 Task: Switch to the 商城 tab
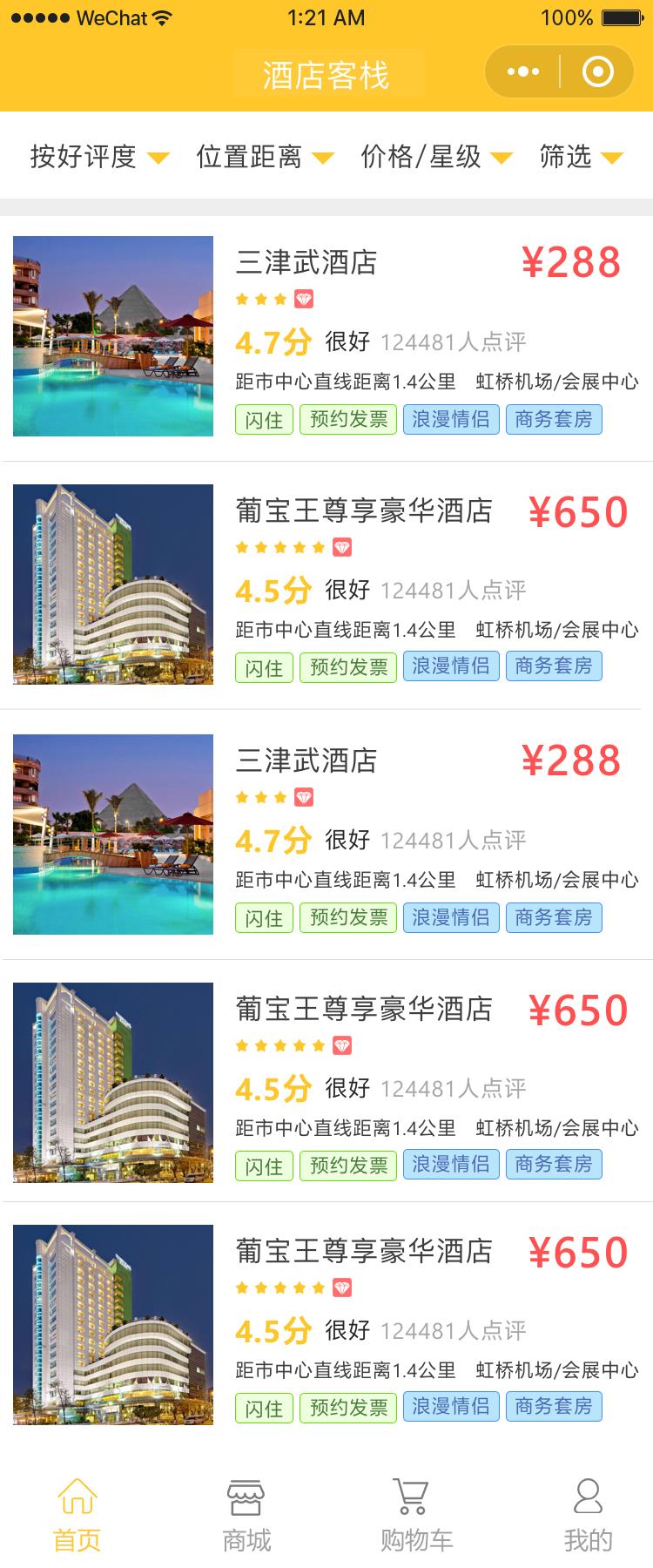(246, 1516)
